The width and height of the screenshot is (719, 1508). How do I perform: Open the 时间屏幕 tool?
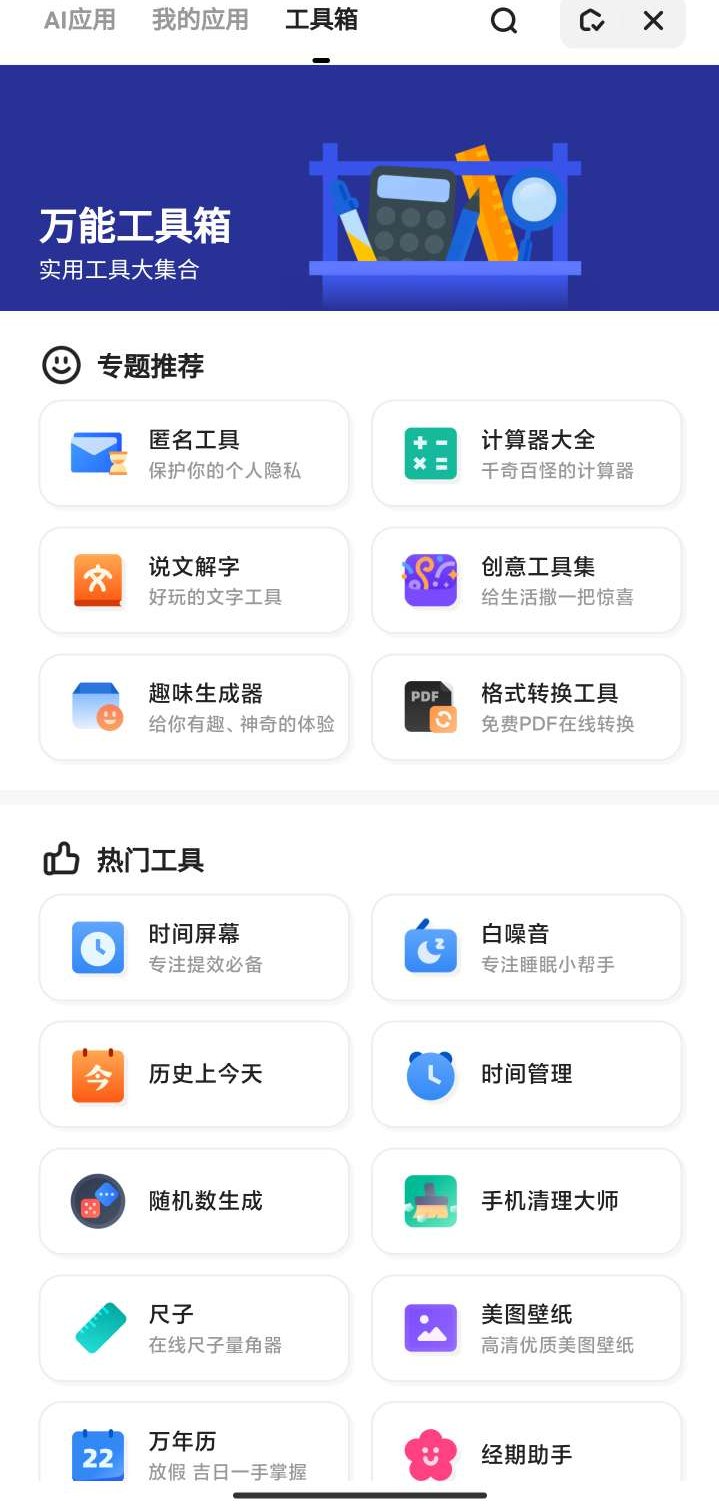[x=194, y=947]
